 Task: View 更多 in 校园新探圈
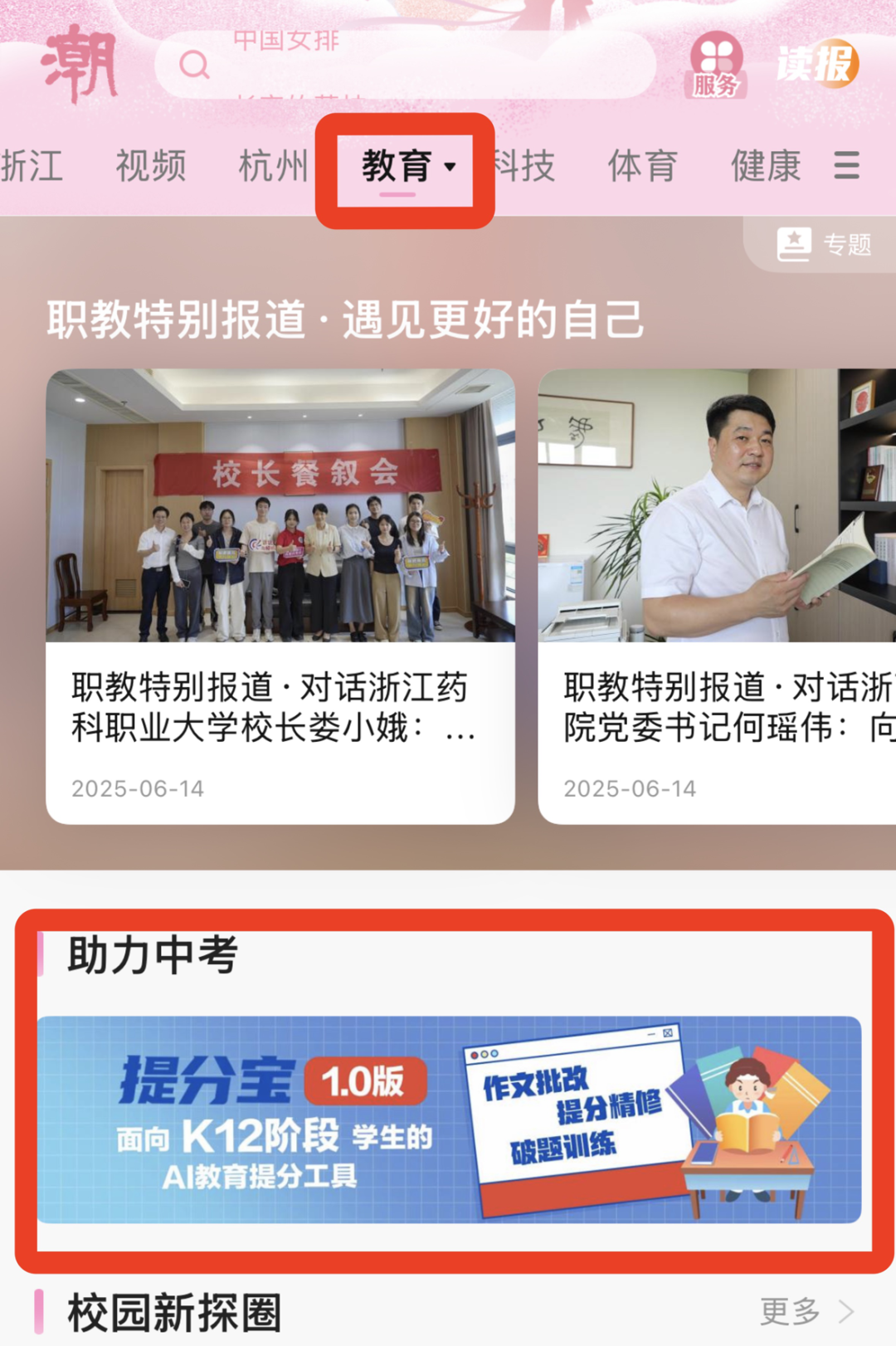pyautogui.click(x=806, y=1312)
